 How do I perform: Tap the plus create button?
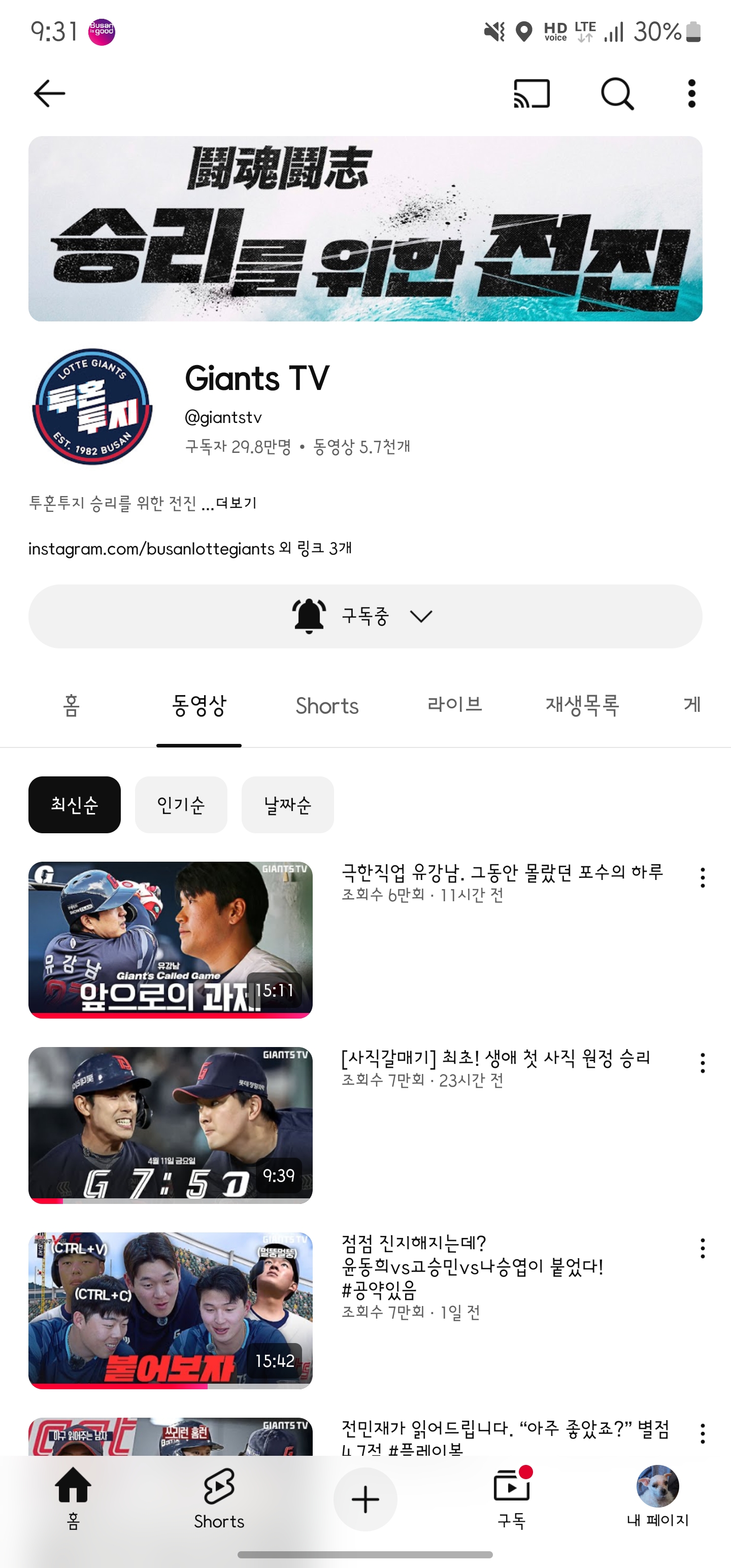click(x=365, y=1499)
